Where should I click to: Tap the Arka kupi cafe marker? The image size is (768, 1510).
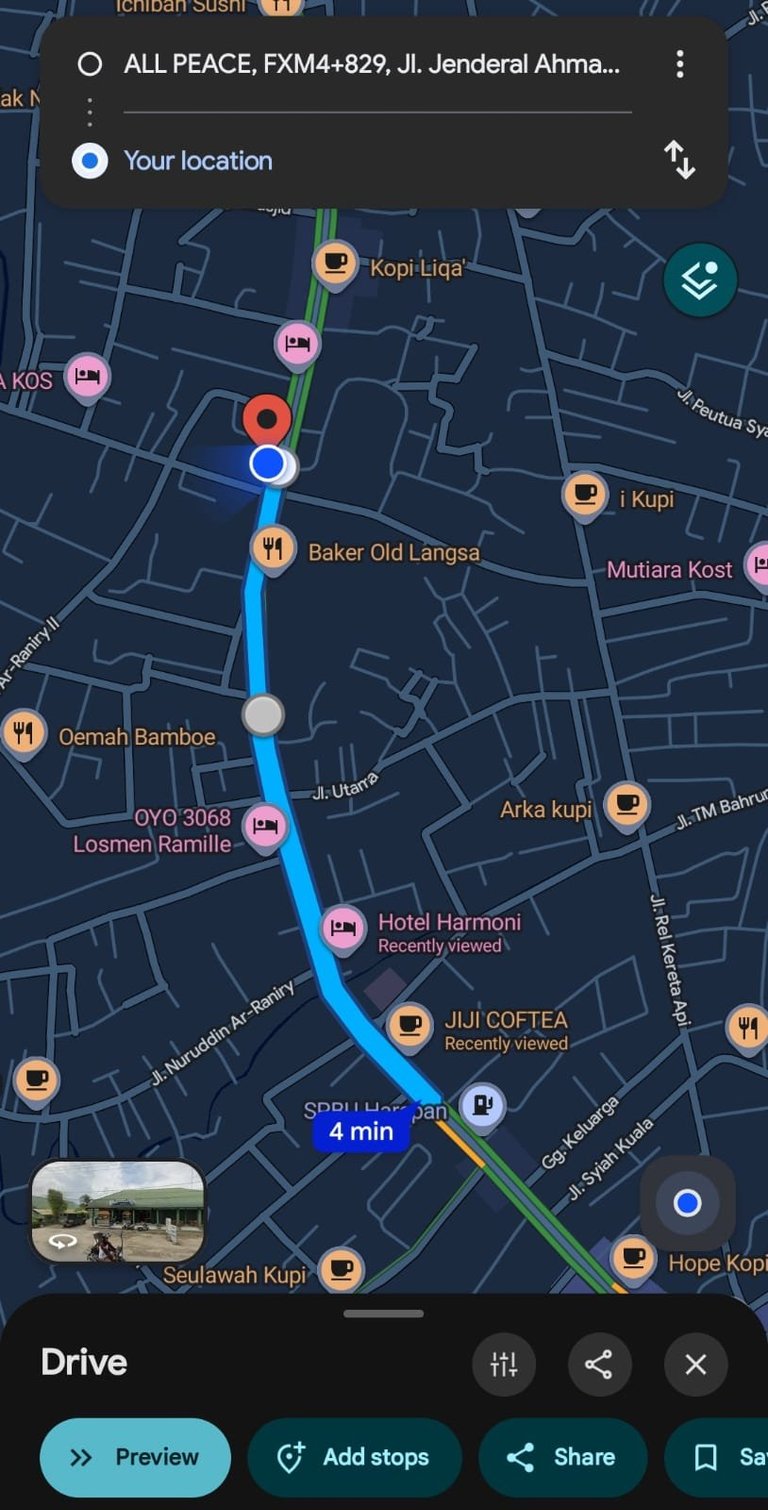(627, 803)
